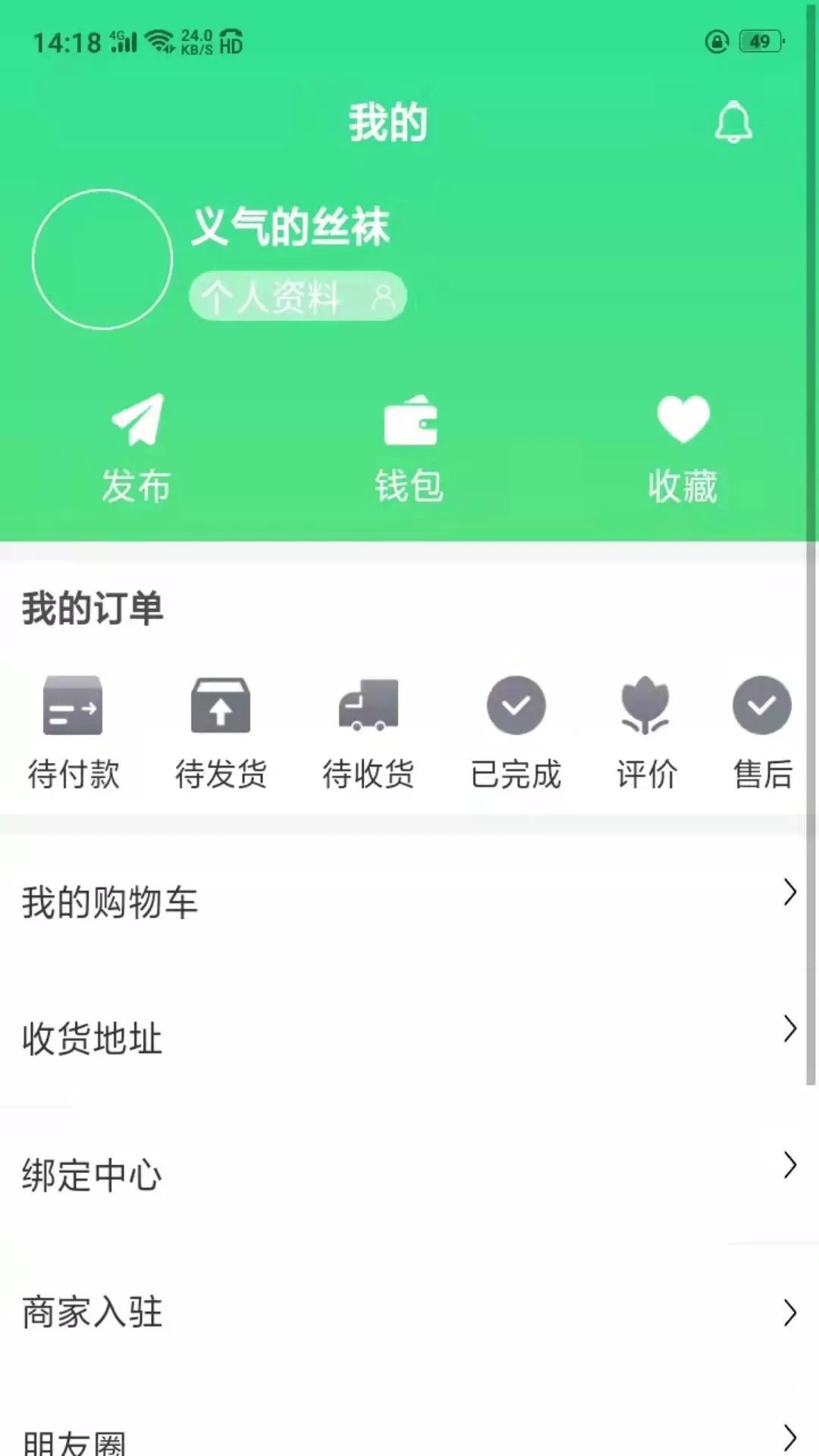
Task: Open 商家入驻 row
Action: [x=409, y=1312]
